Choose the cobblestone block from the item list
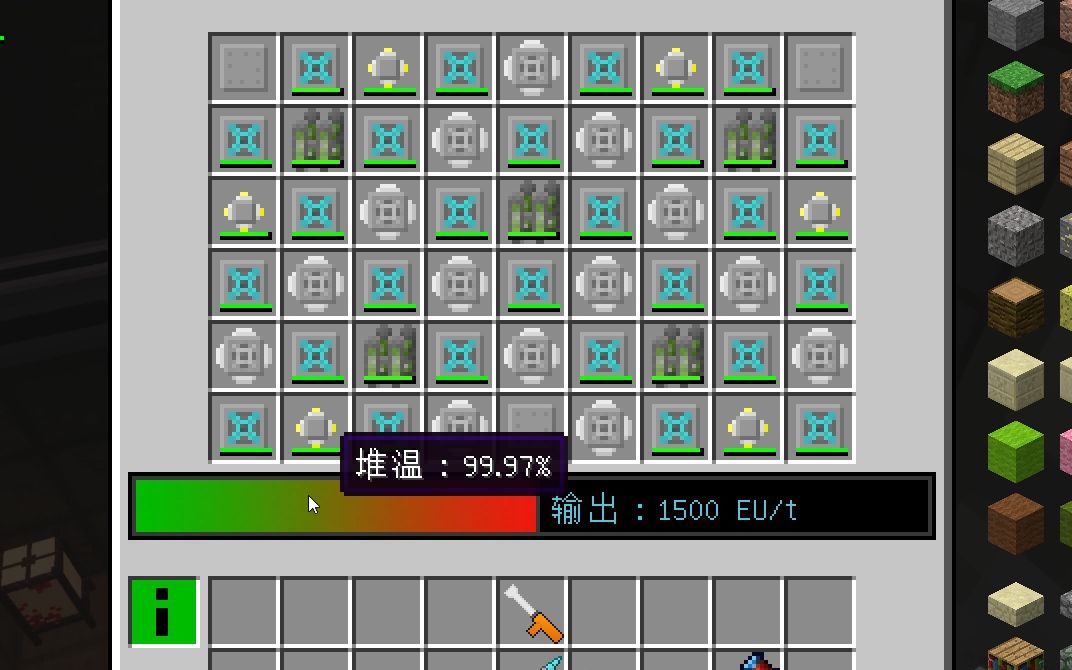The image size is (1072, 670). (1016, 236)
